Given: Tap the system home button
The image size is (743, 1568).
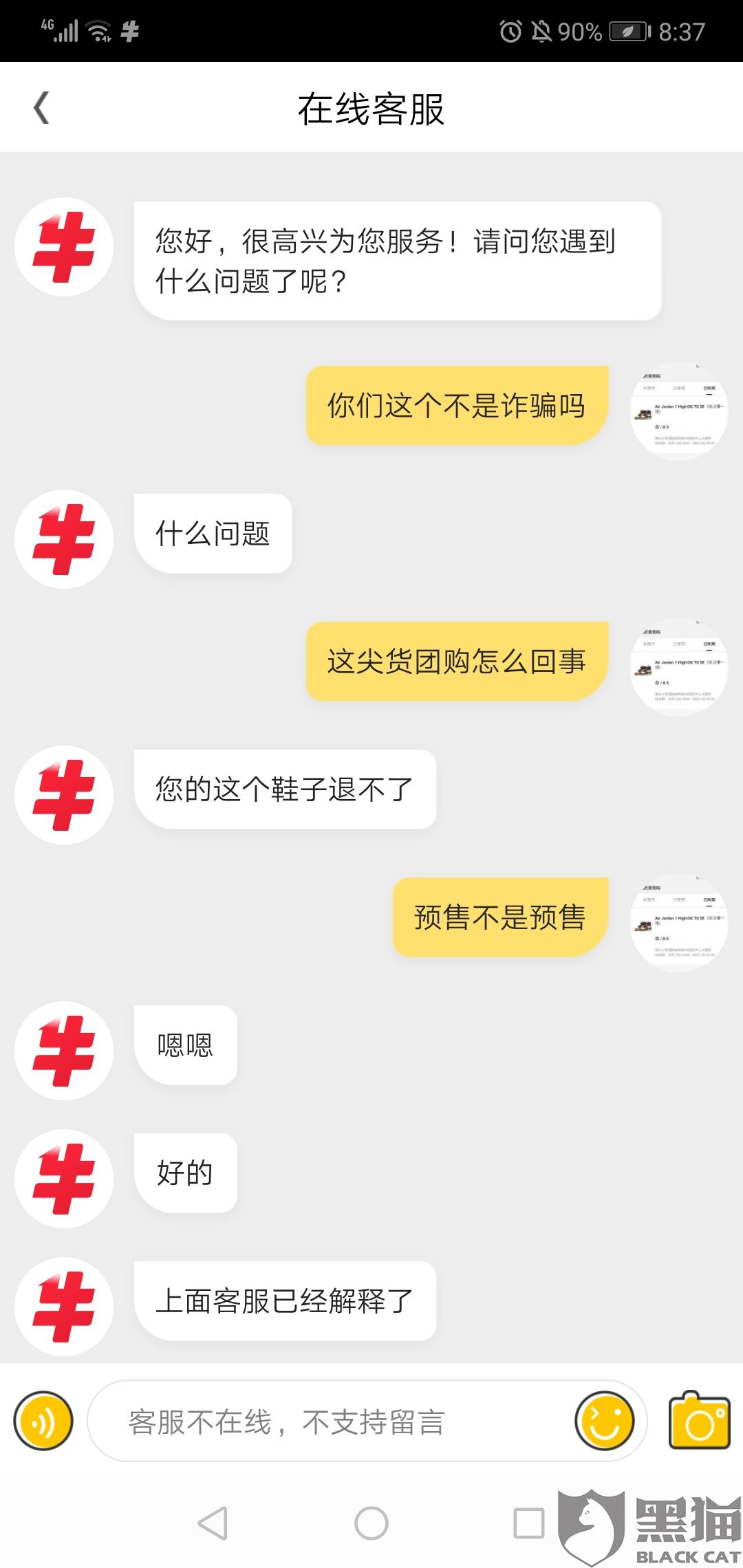Looking at the screenshot, I should [x=371, y=1523].
